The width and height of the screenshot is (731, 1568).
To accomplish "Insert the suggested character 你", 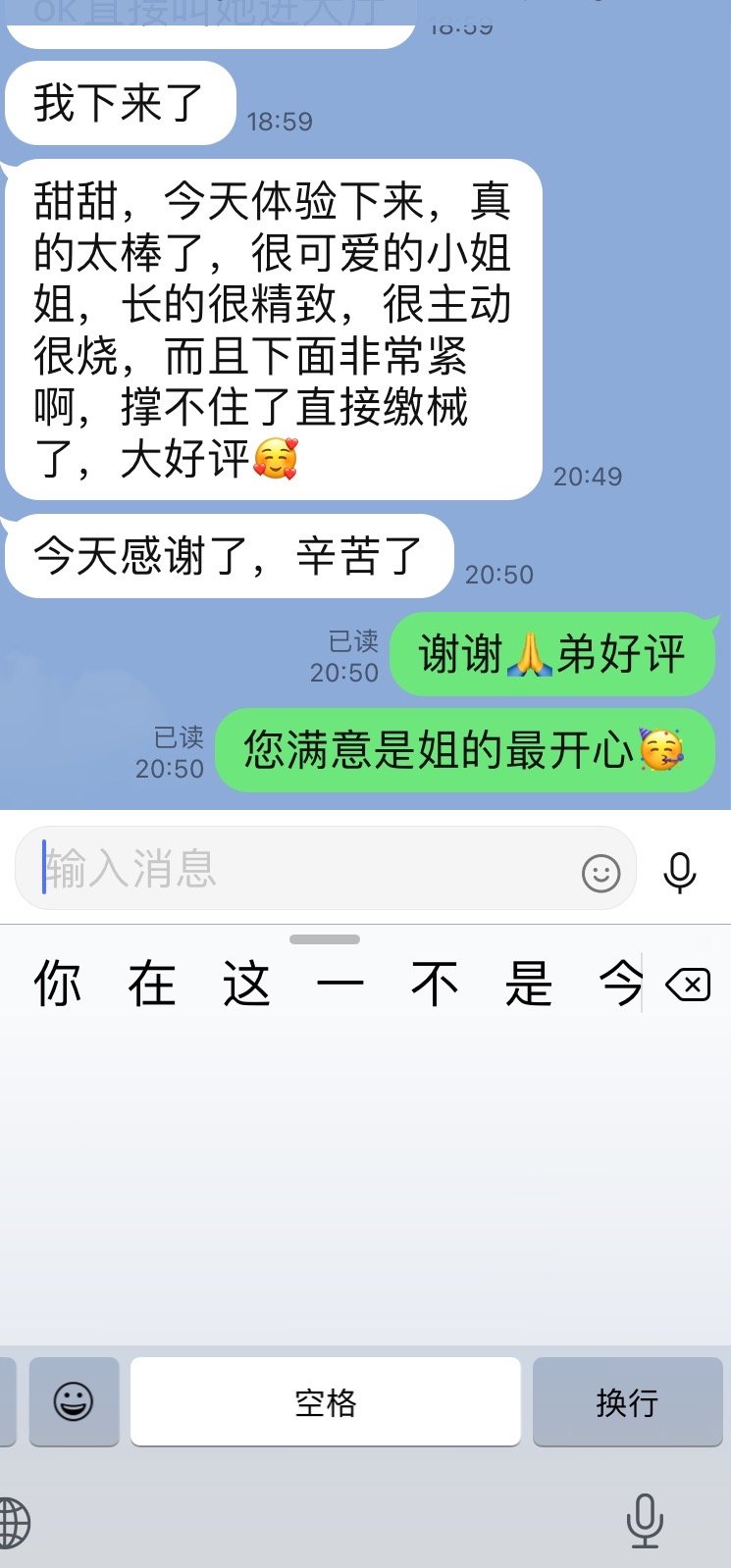I will (57, 984).
